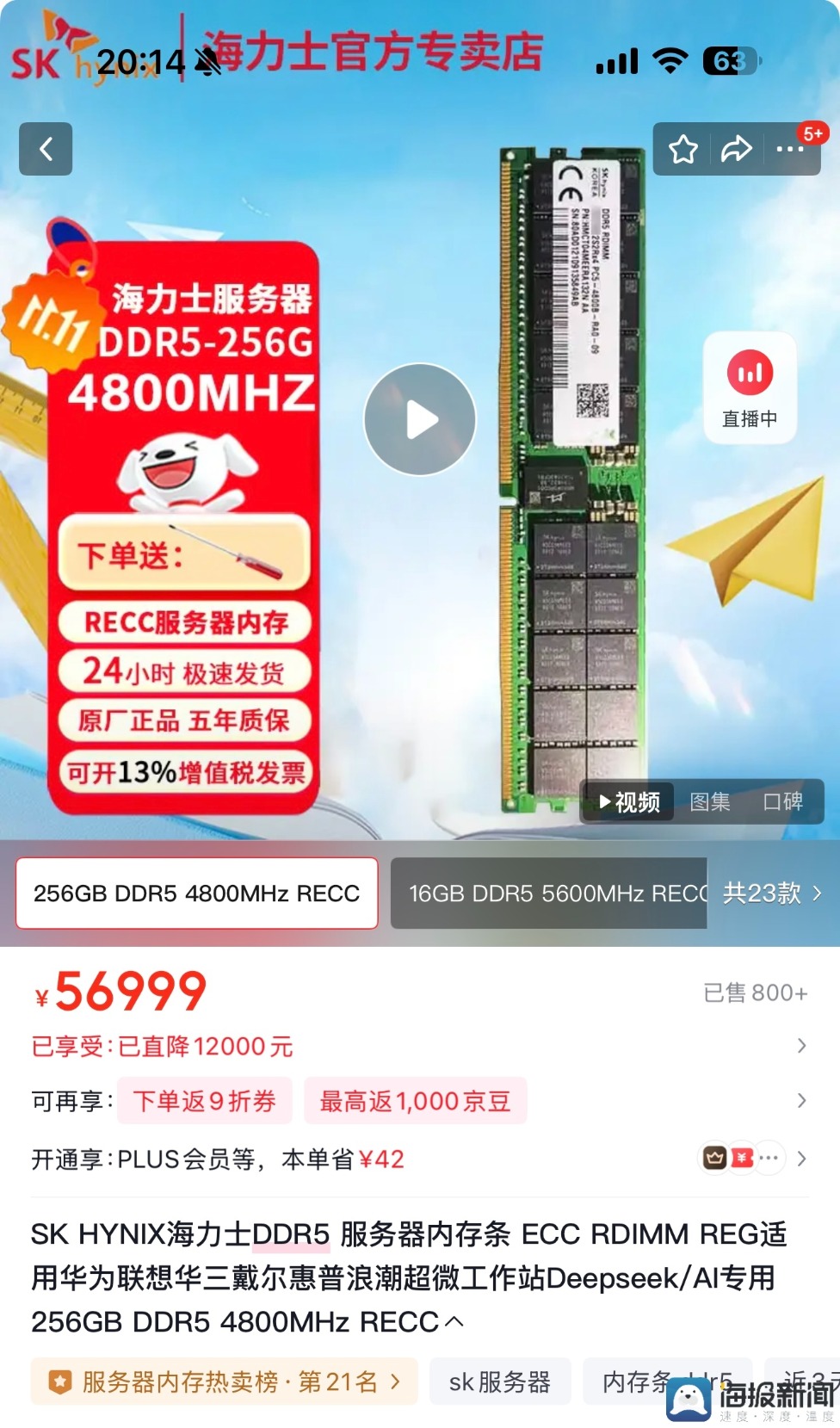Add product to favorites with star icon
The width and height of the screenshot is (840, 1428).
(x=683, y=150)
